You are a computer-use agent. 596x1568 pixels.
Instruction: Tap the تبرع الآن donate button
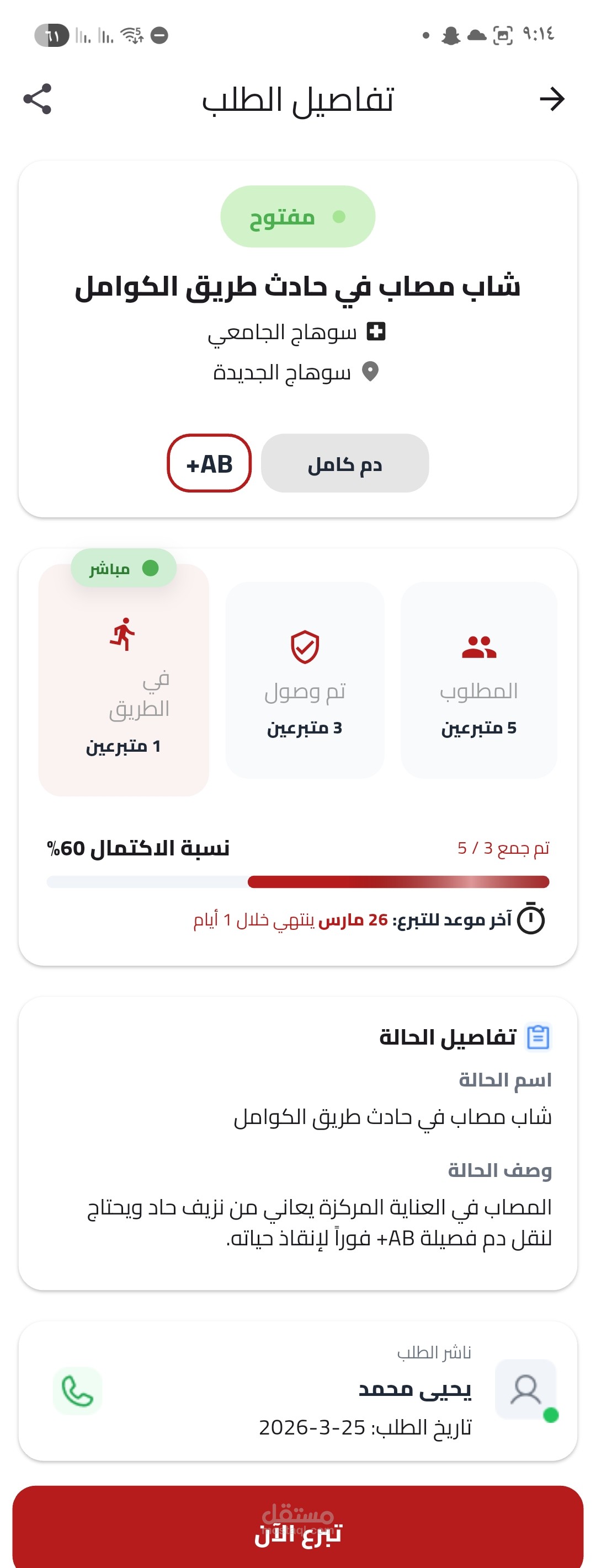pyautogui.click(x=297, y=1527)
